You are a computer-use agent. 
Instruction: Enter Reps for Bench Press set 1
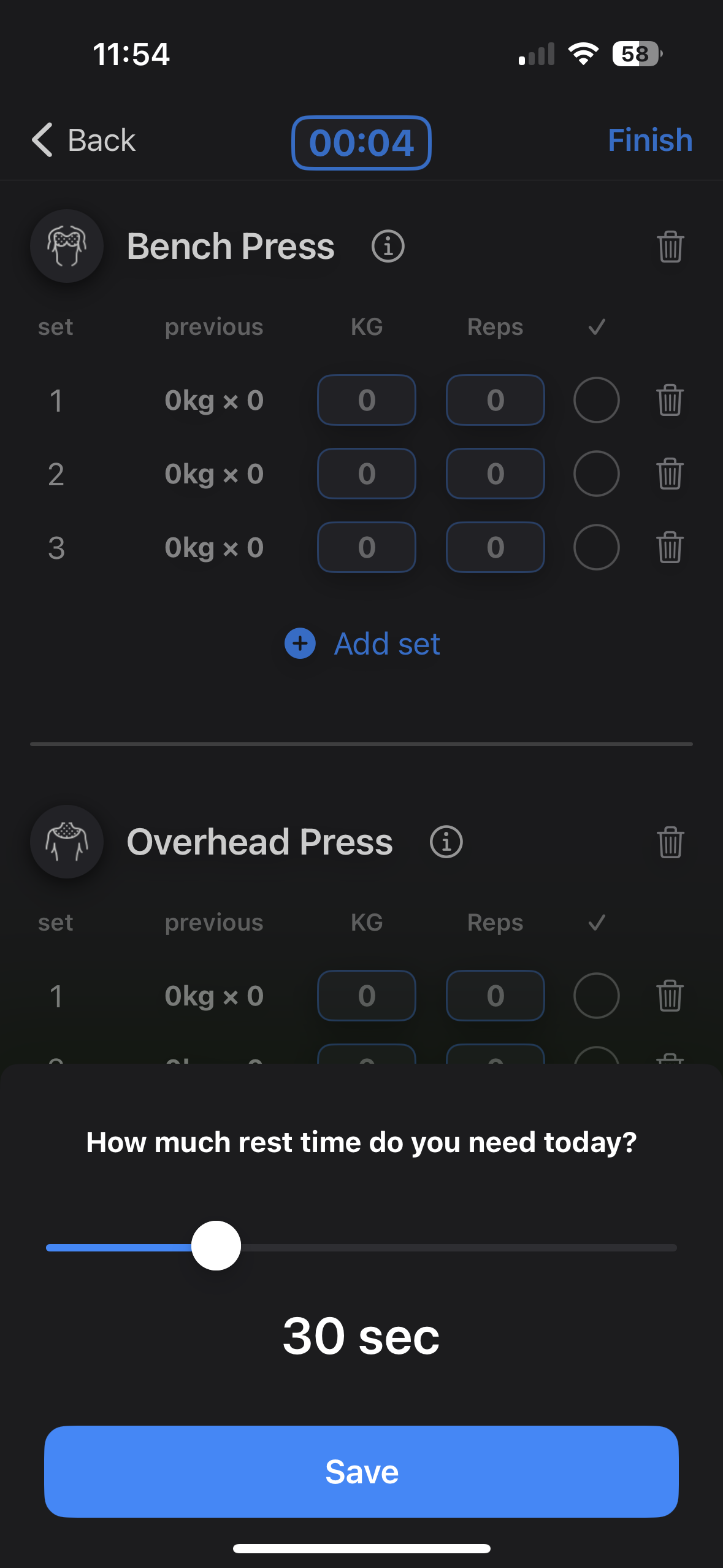495,400
